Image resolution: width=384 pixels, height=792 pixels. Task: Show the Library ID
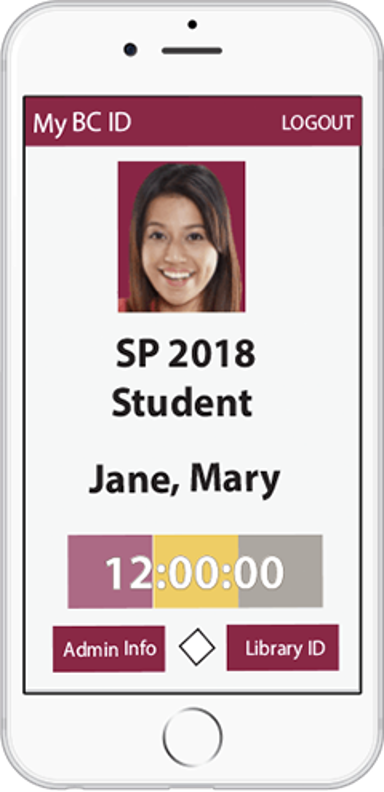(x=283, y=648)
